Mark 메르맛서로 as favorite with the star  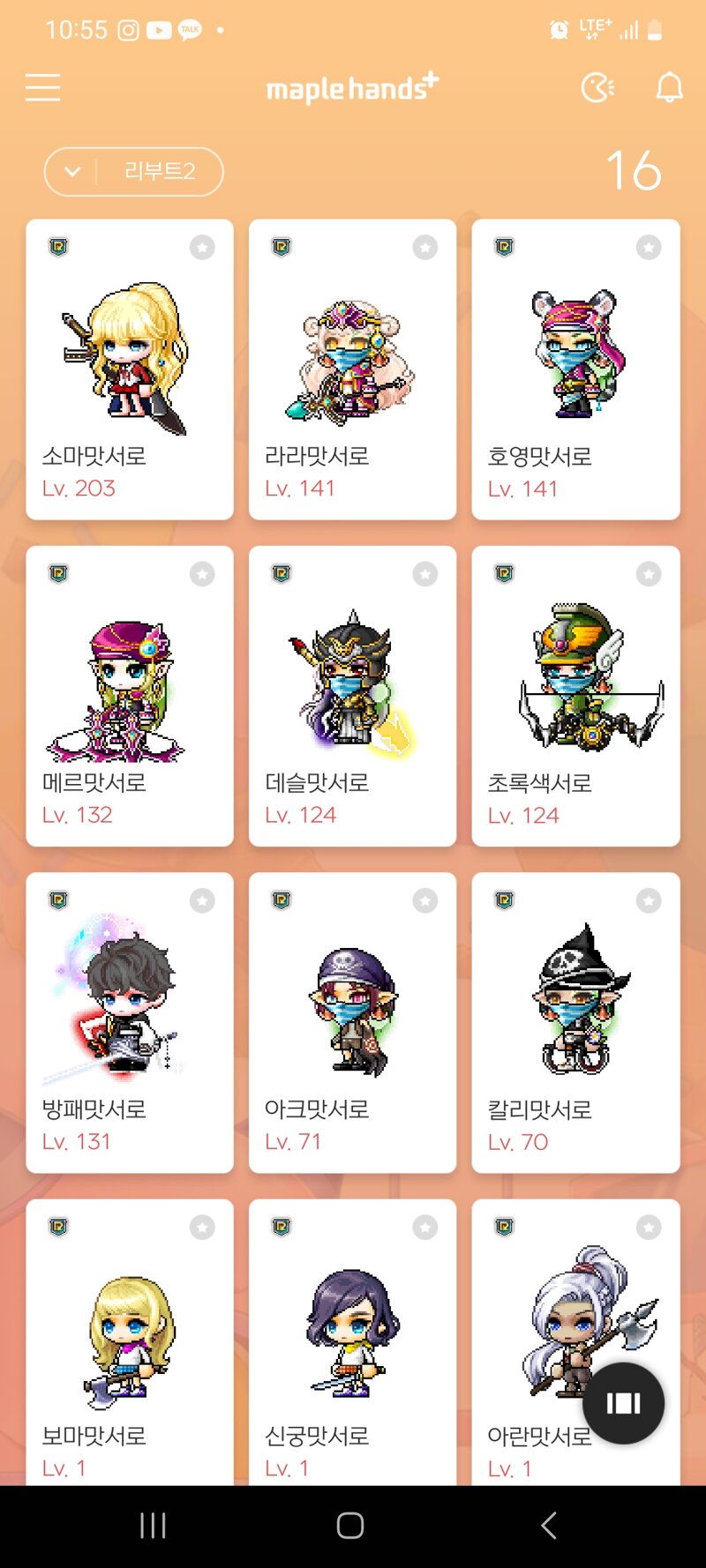coord(202,574)
